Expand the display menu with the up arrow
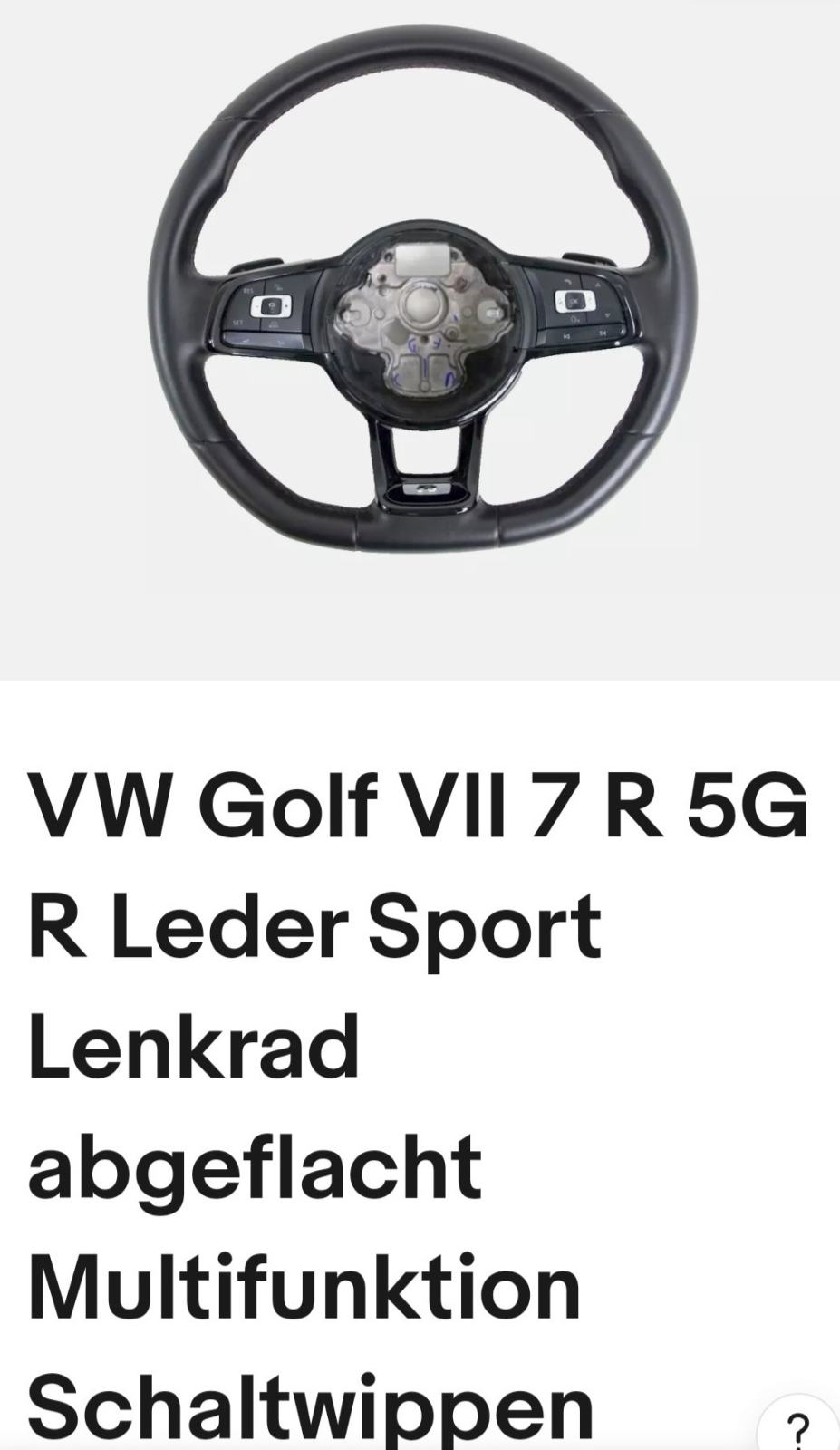840x1450 pixels. 598,284
